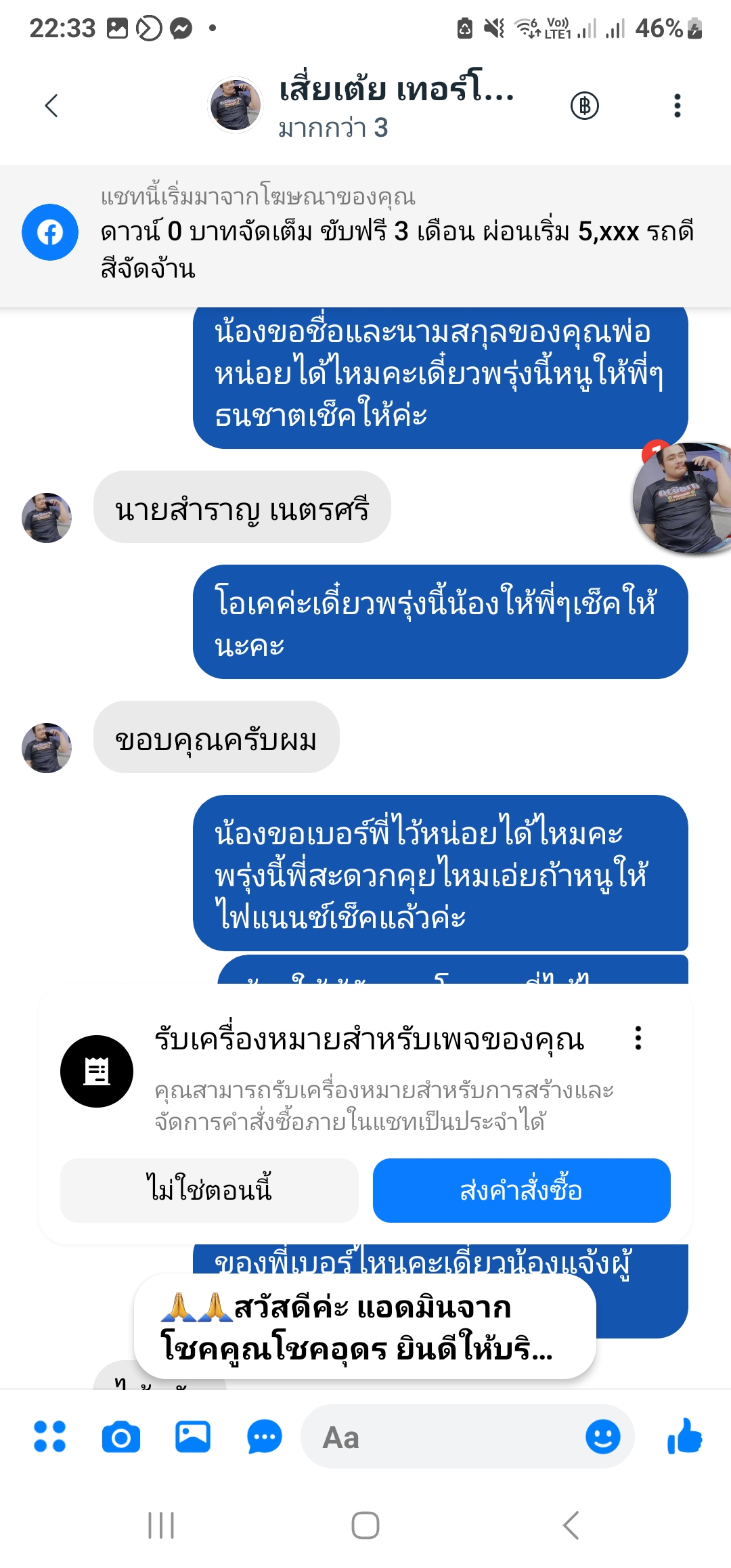This screenshot has width=731, height=1568.
Task: Go back from this chat
Action: pyautogui.click(x=51, y=106)
